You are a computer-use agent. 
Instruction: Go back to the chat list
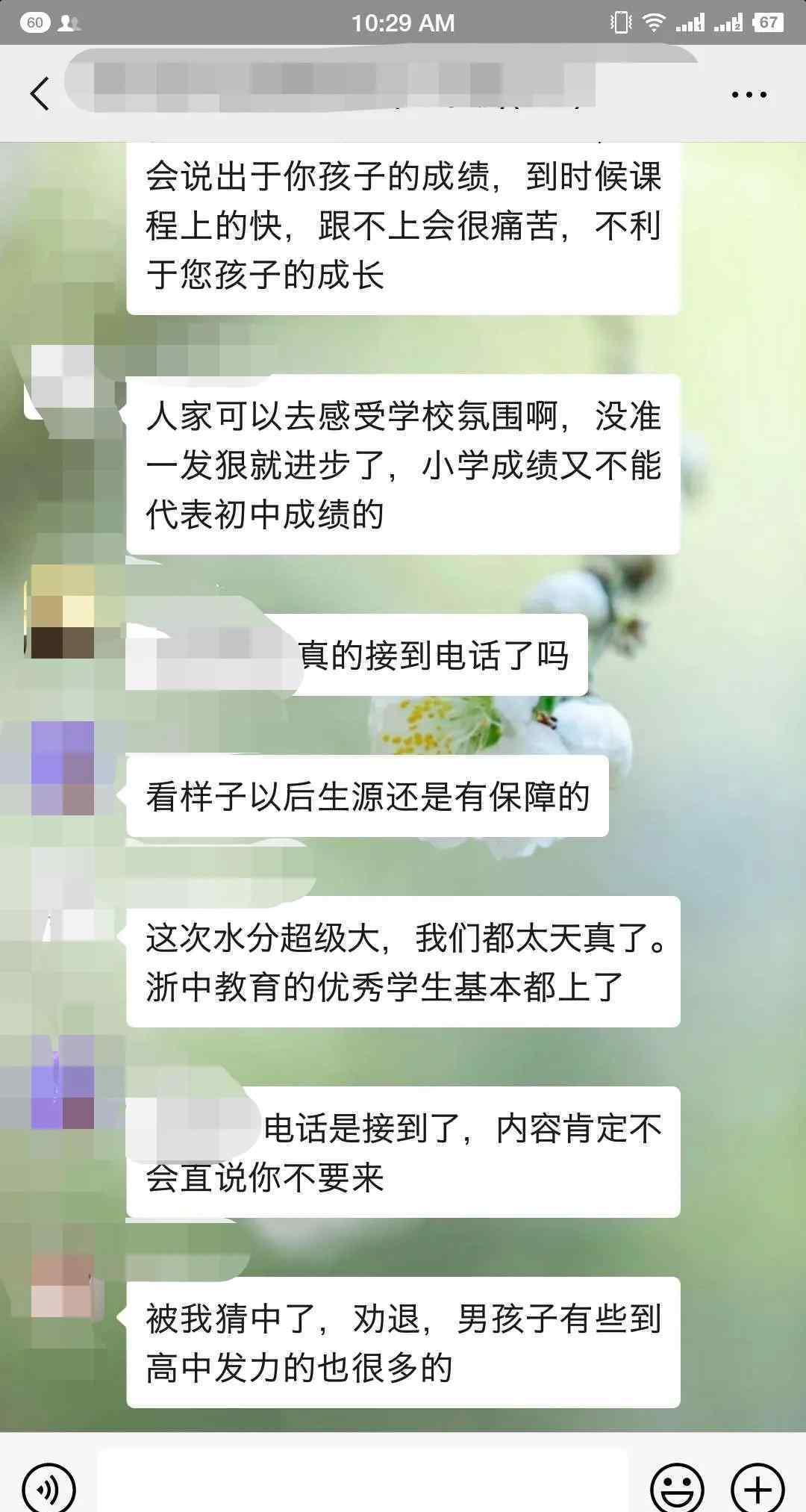pos(40,94)
